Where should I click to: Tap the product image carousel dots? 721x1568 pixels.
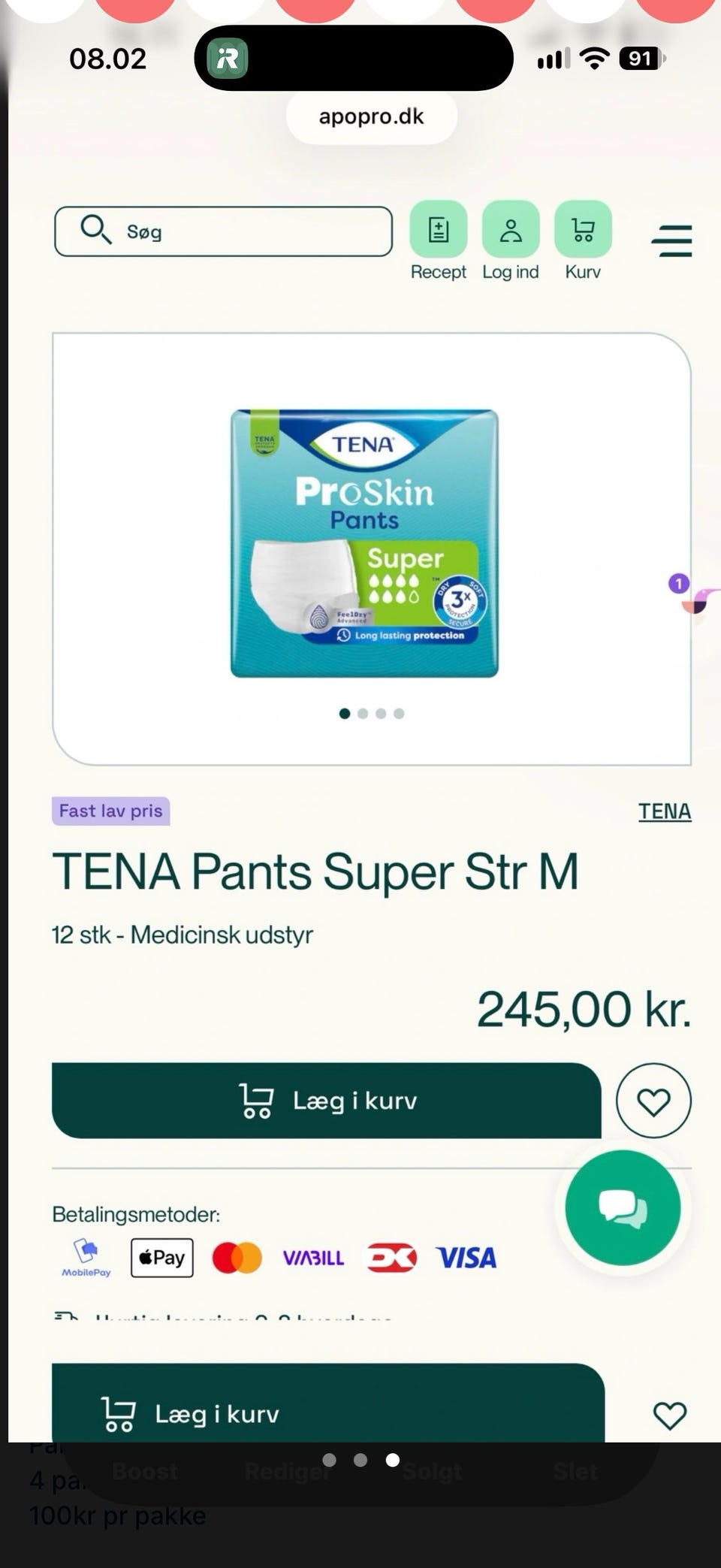tap(372, 714)
